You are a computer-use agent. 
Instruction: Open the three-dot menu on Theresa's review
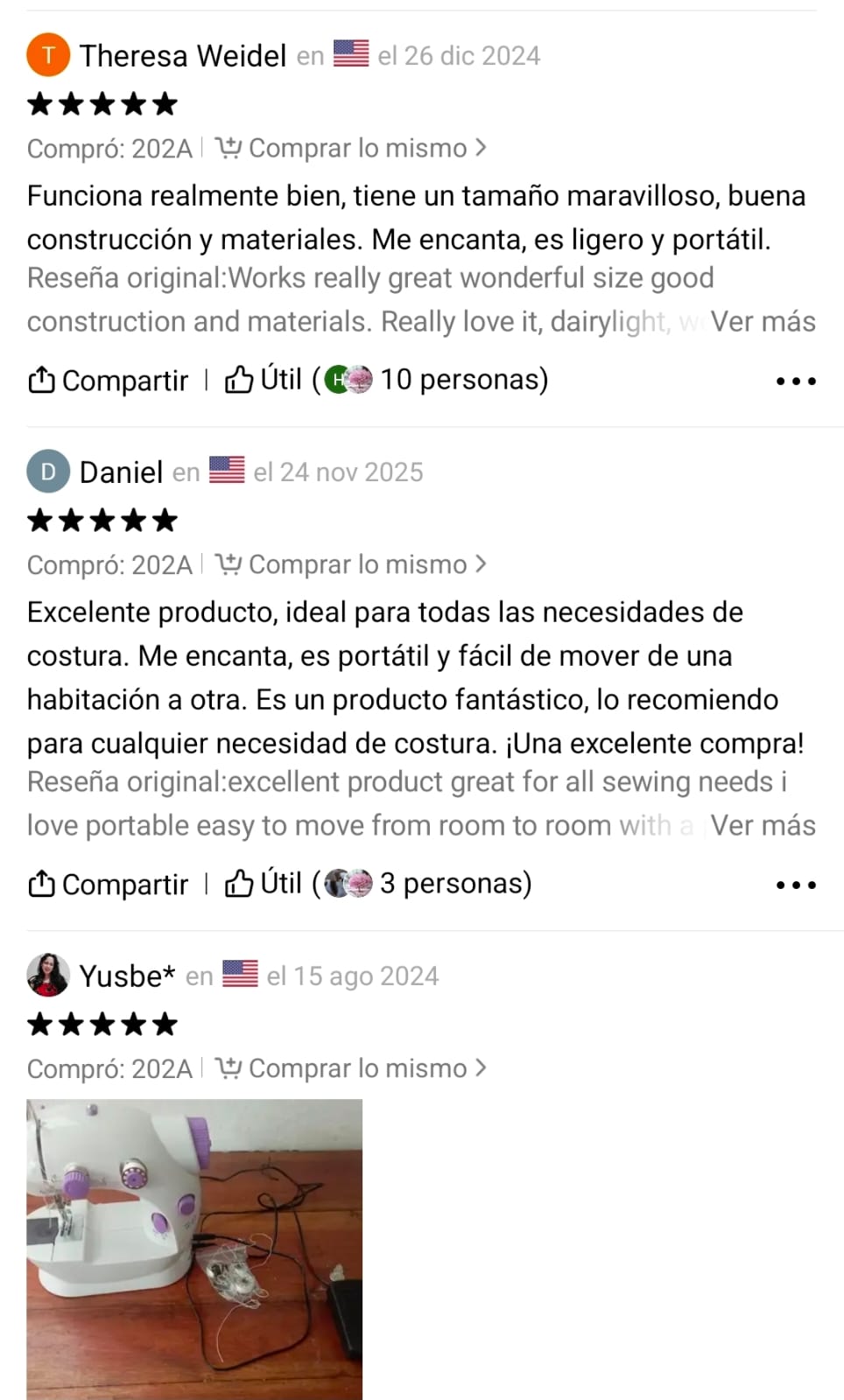795,379
